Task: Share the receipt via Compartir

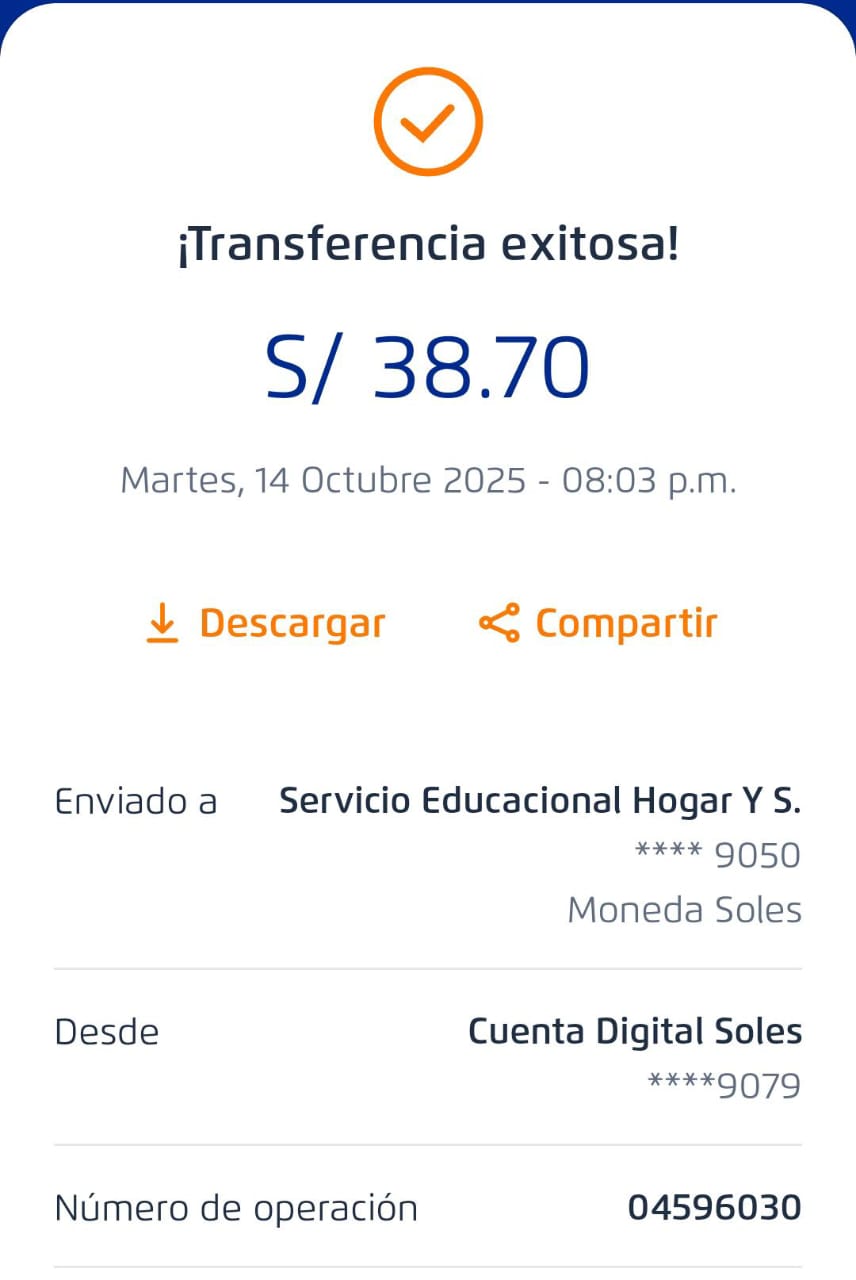Action: [598, 623]
